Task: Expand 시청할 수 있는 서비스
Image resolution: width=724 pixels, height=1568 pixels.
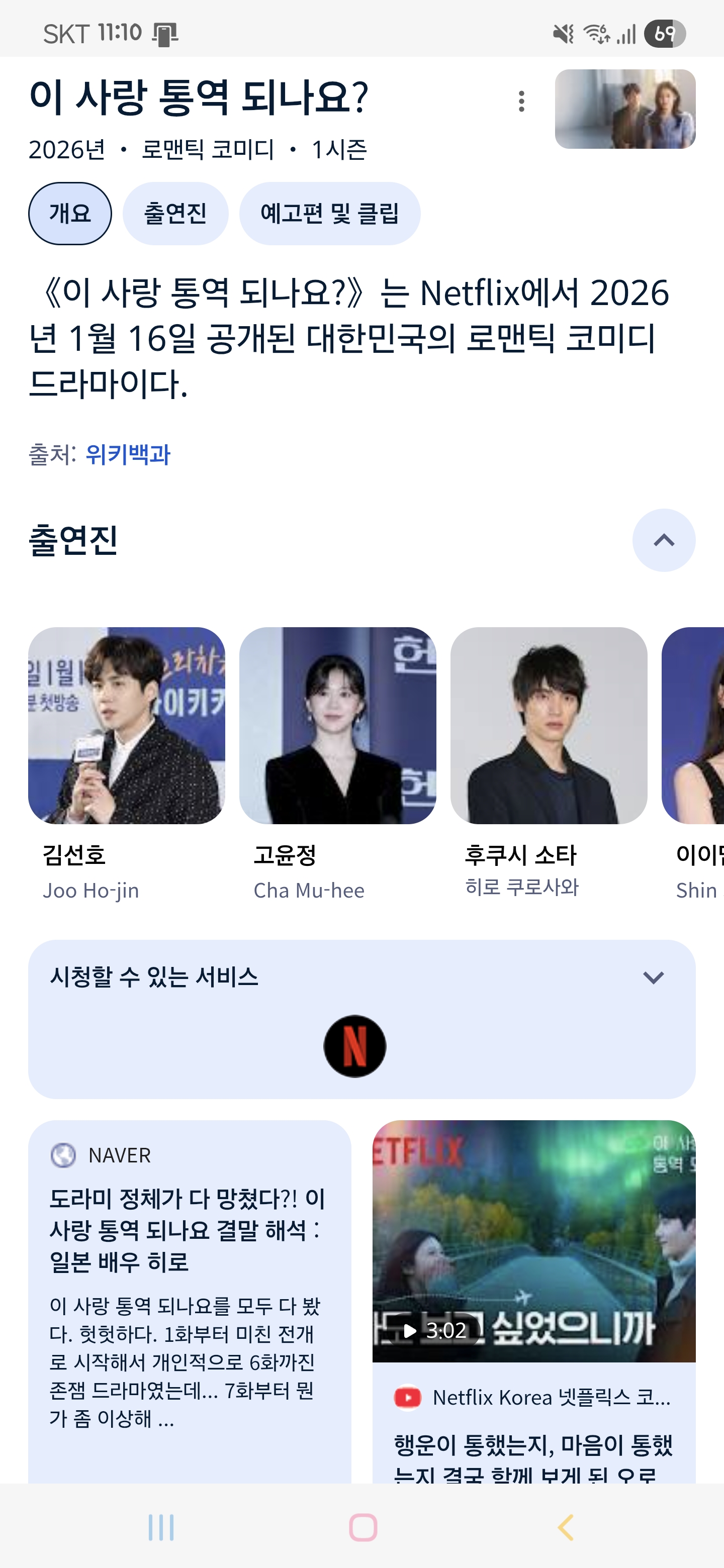Action: pyautogui.click(x=653, y=977)
